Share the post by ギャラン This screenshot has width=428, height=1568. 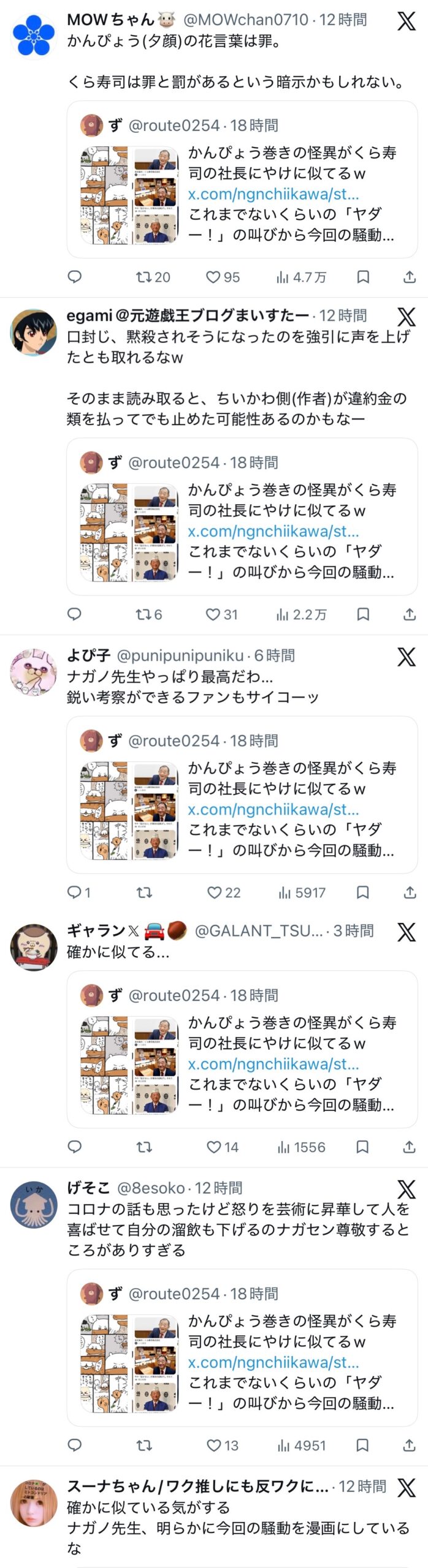(410, 1147)
